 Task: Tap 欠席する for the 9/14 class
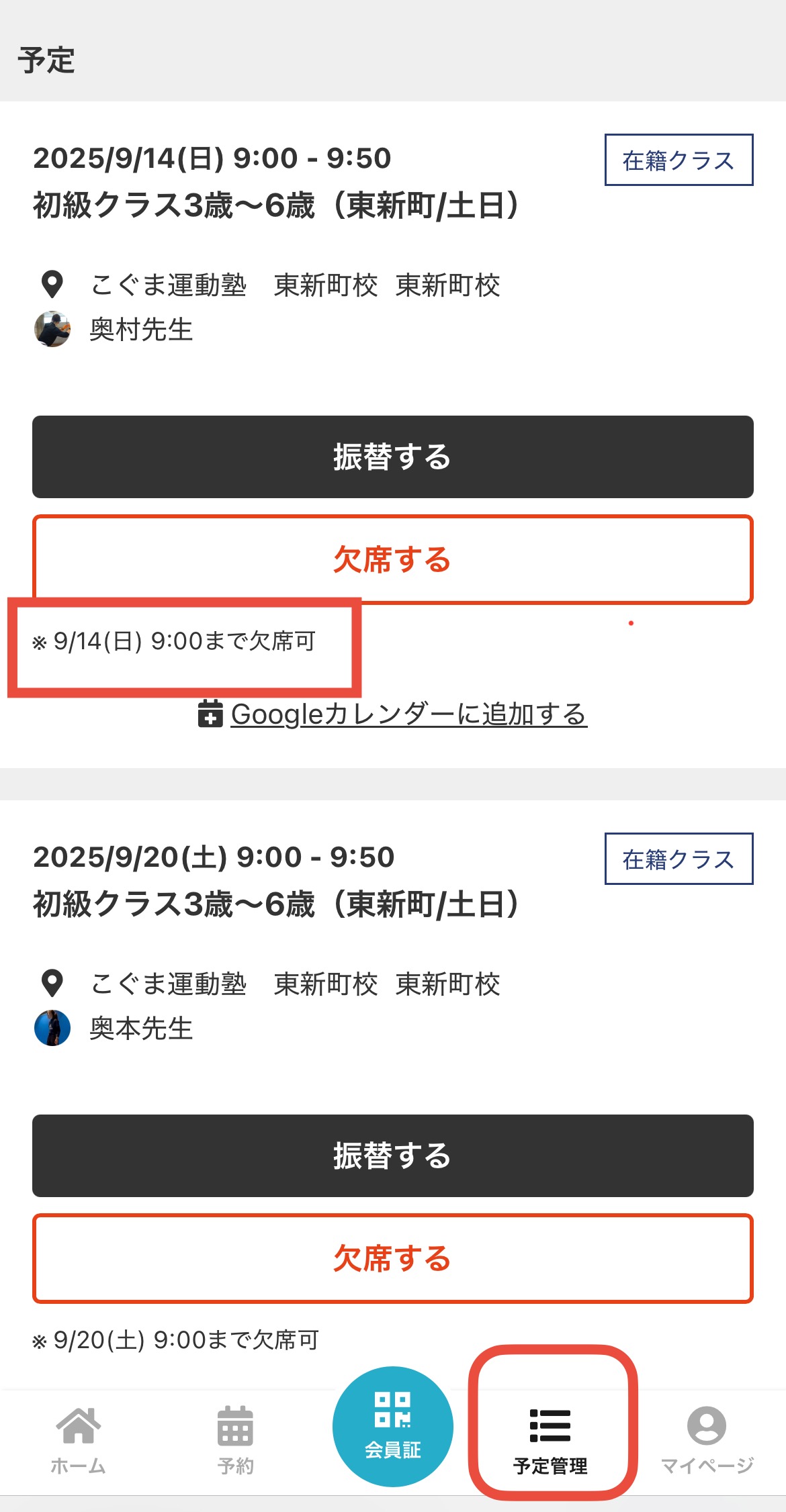[393, 559]
